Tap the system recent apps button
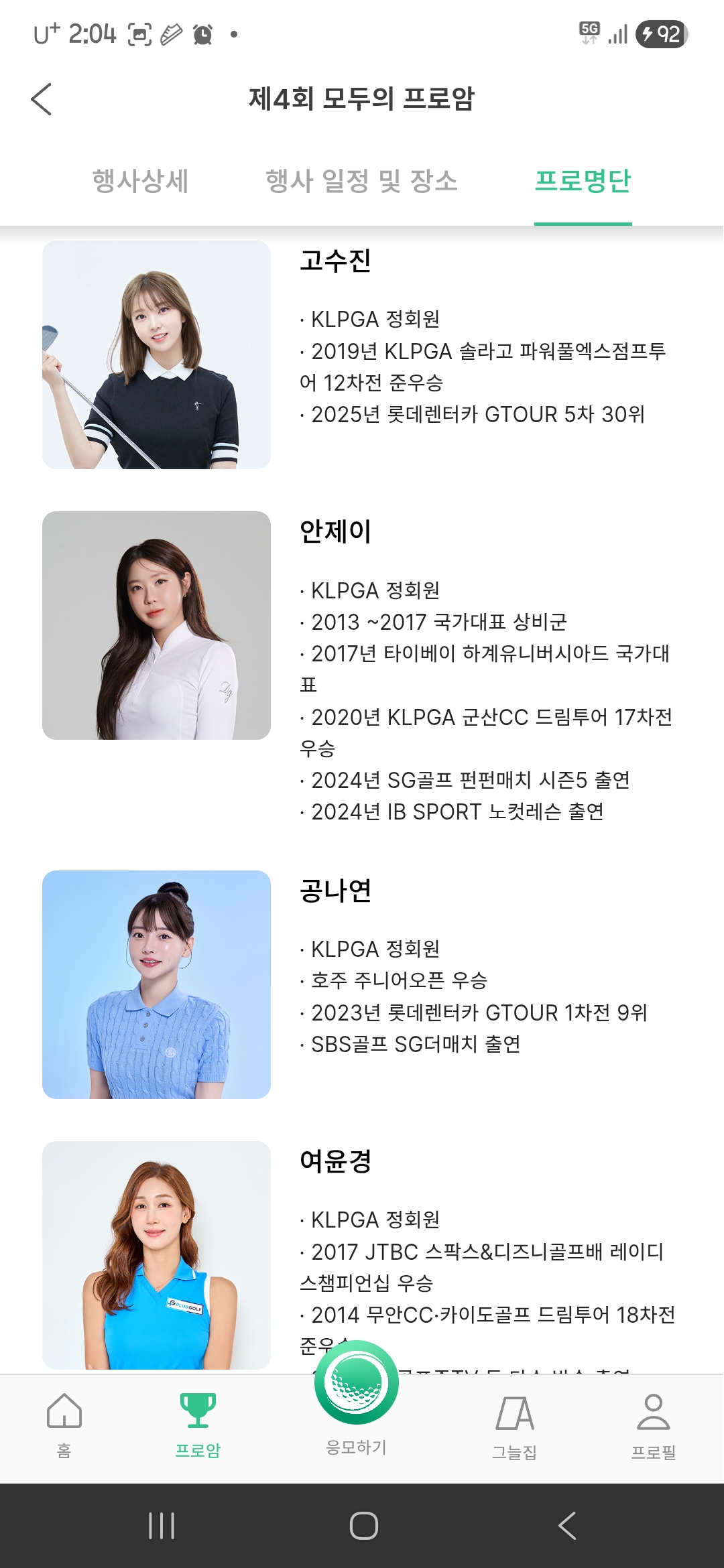Screen dimensions: 724x1568 click(162, 1526)
